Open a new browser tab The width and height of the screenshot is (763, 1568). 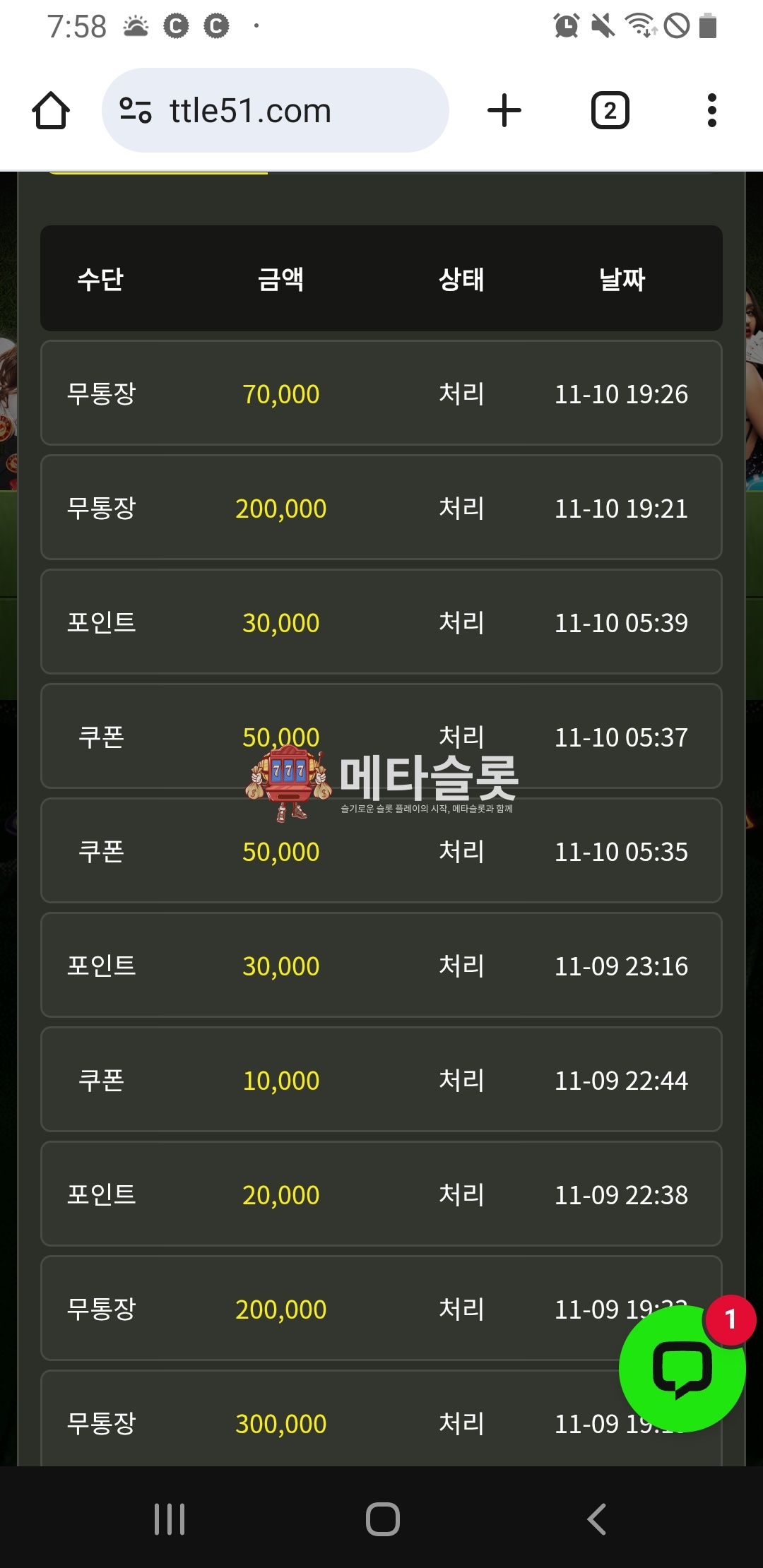tap(504, 111)
